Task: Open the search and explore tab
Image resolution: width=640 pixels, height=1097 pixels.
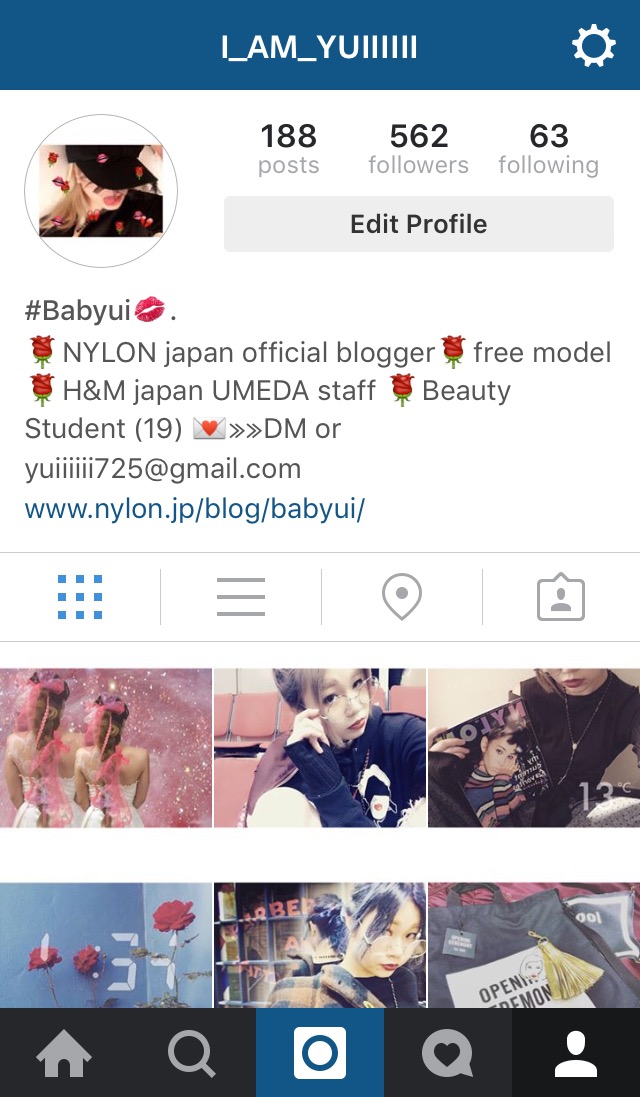Action: pyautogui.click(x=192, y=1053)
